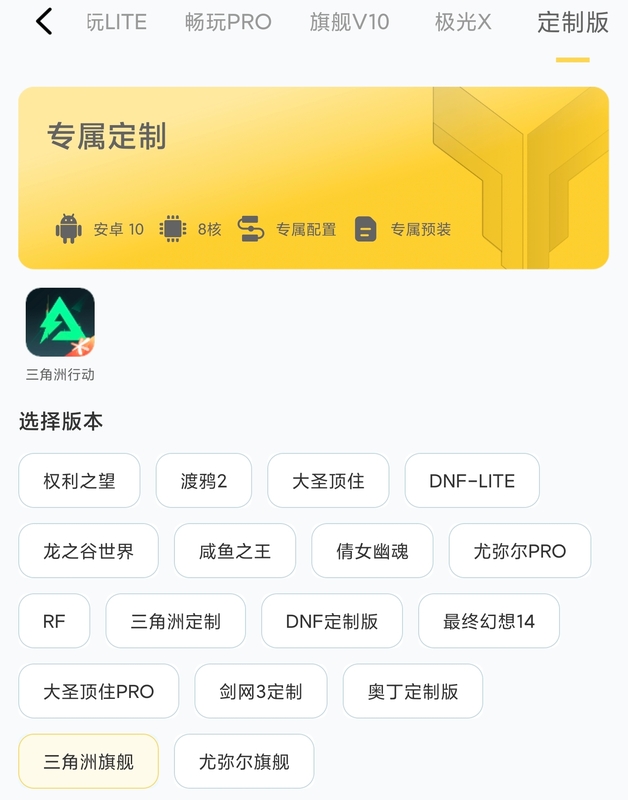Choose the 渡鸦2 version
Viewport: 628px width, 800px height.
[x=204, y=481]
